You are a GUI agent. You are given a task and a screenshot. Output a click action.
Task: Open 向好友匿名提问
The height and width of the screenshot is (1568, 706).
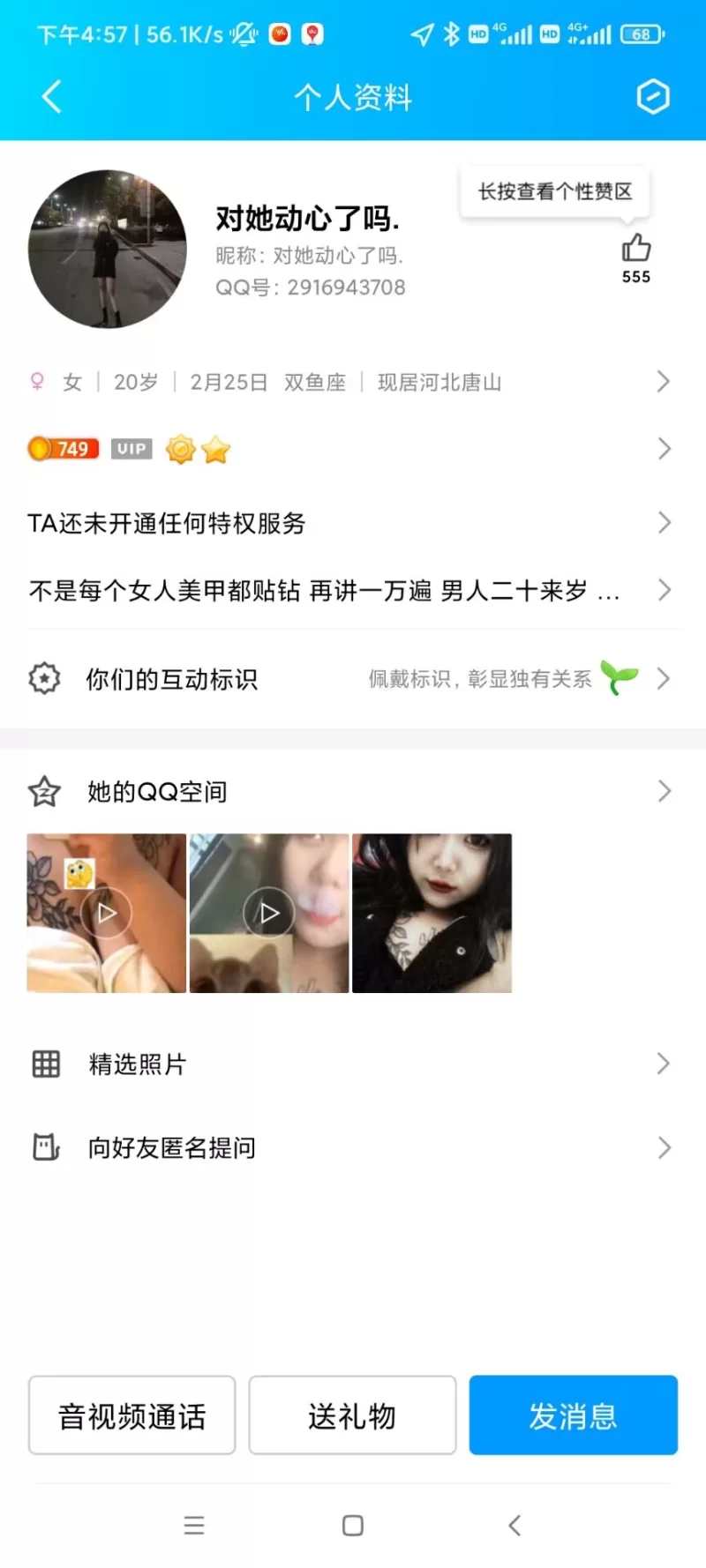tap(351, 1147)
